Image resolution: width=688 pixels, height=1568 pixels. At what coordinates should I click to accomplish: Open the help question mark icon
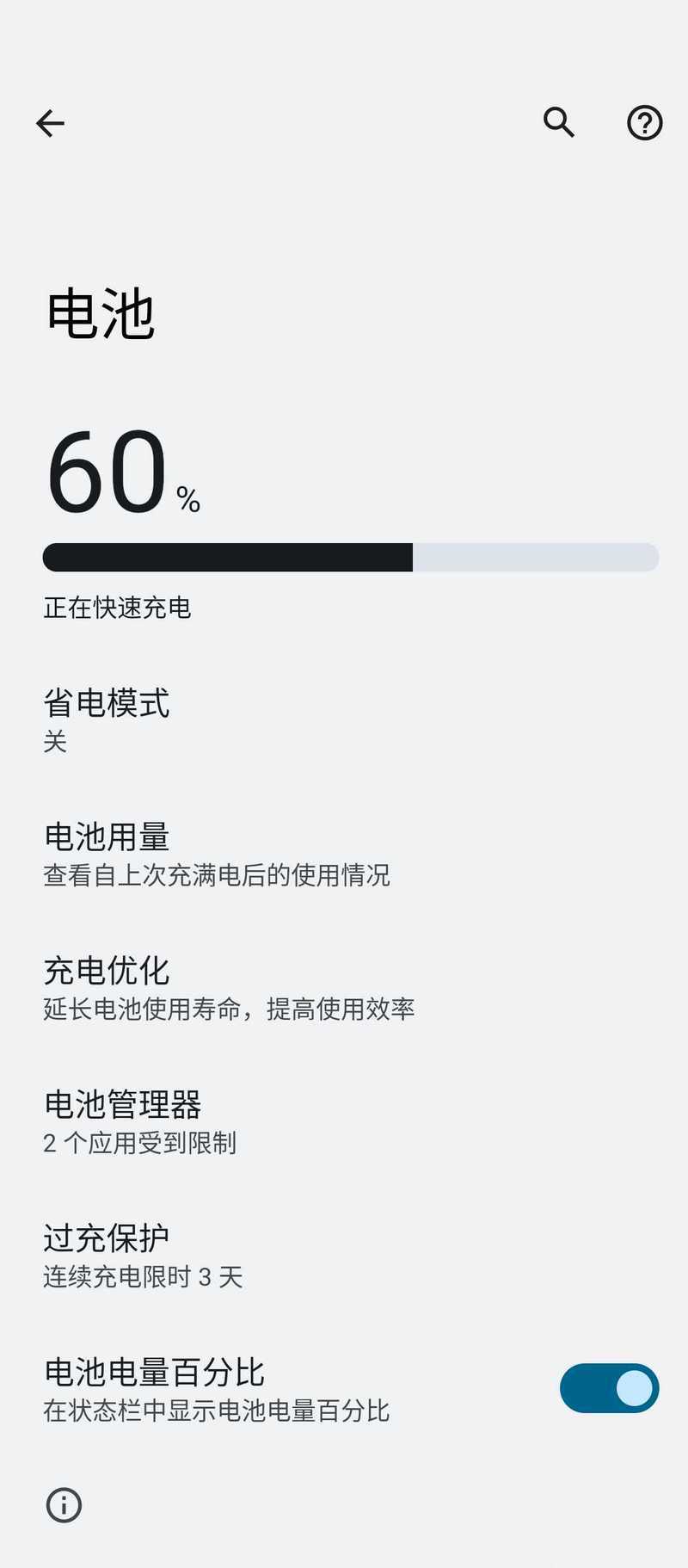click(644, 123)
